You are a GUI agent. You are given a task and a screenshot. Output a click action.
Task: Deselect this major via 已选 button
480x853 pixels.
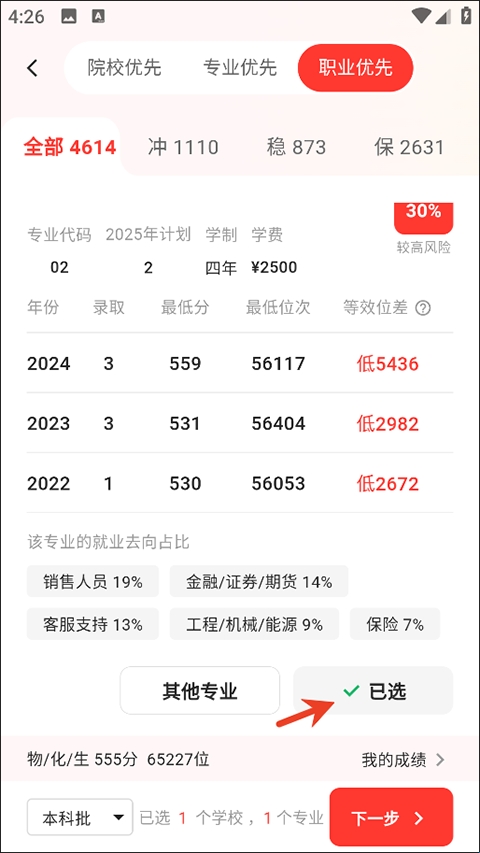pyautogui.click(x=373, y=690)
